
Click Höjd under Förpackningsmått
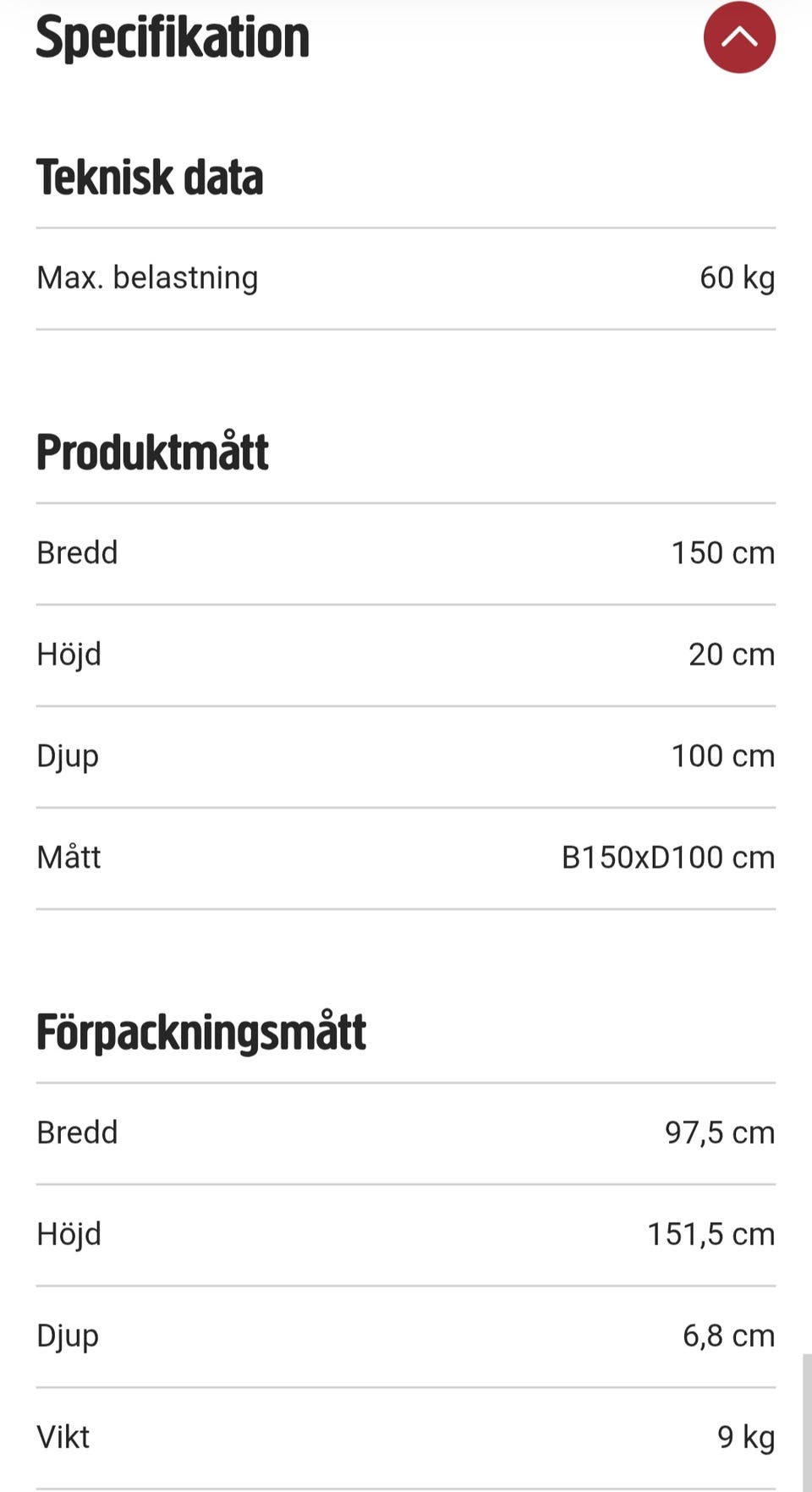69,1233
